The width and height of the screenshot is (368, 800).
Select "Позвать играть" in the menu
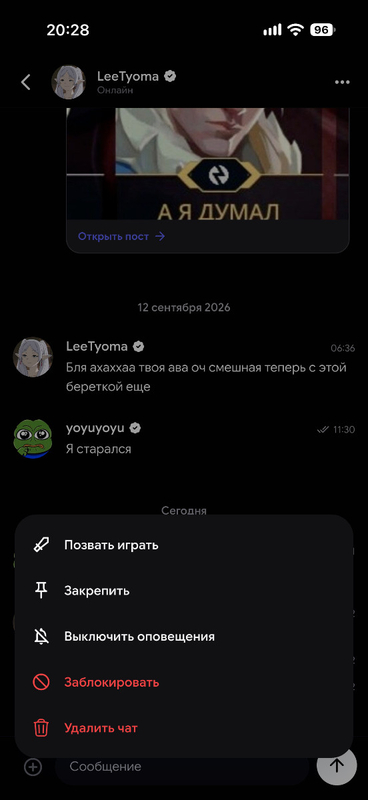(x=184, y=545)
